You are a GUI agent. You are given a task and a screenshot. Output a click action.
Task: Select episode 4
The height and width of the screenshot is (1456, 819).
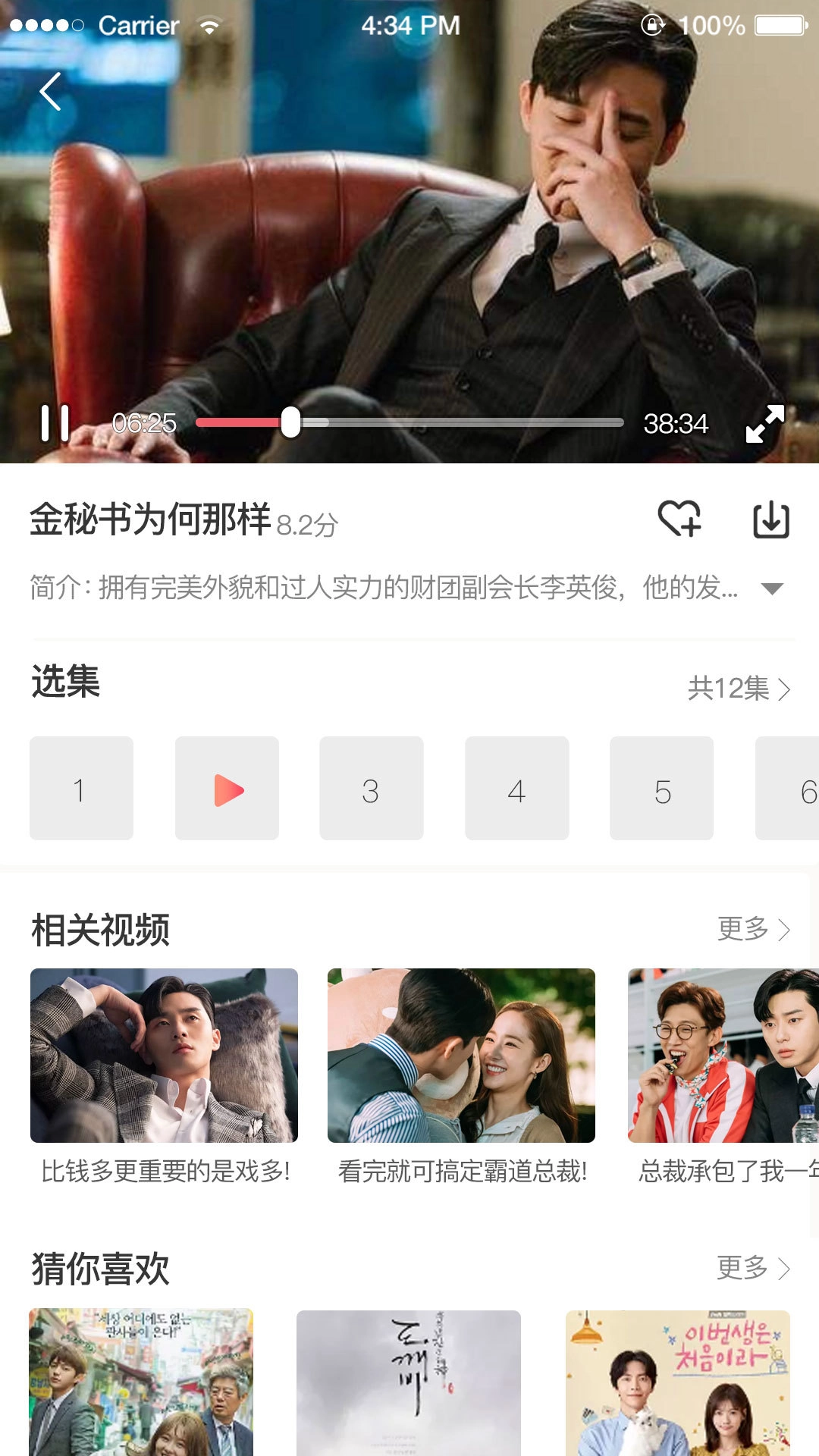pos(516,789)
